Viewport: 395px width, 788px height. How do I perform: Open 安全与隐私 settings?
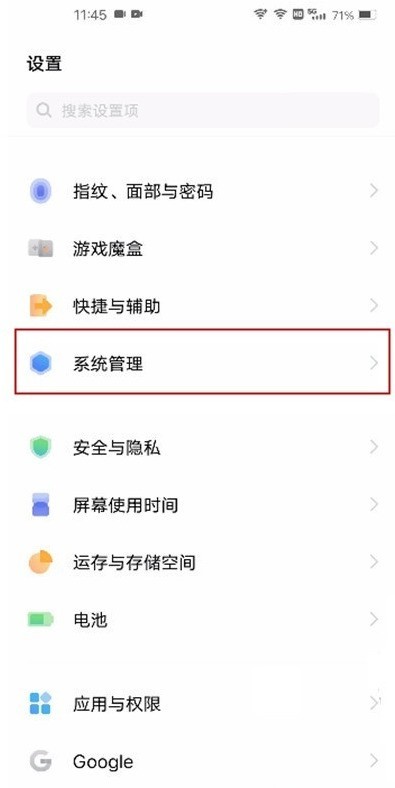tap(198, 447)
